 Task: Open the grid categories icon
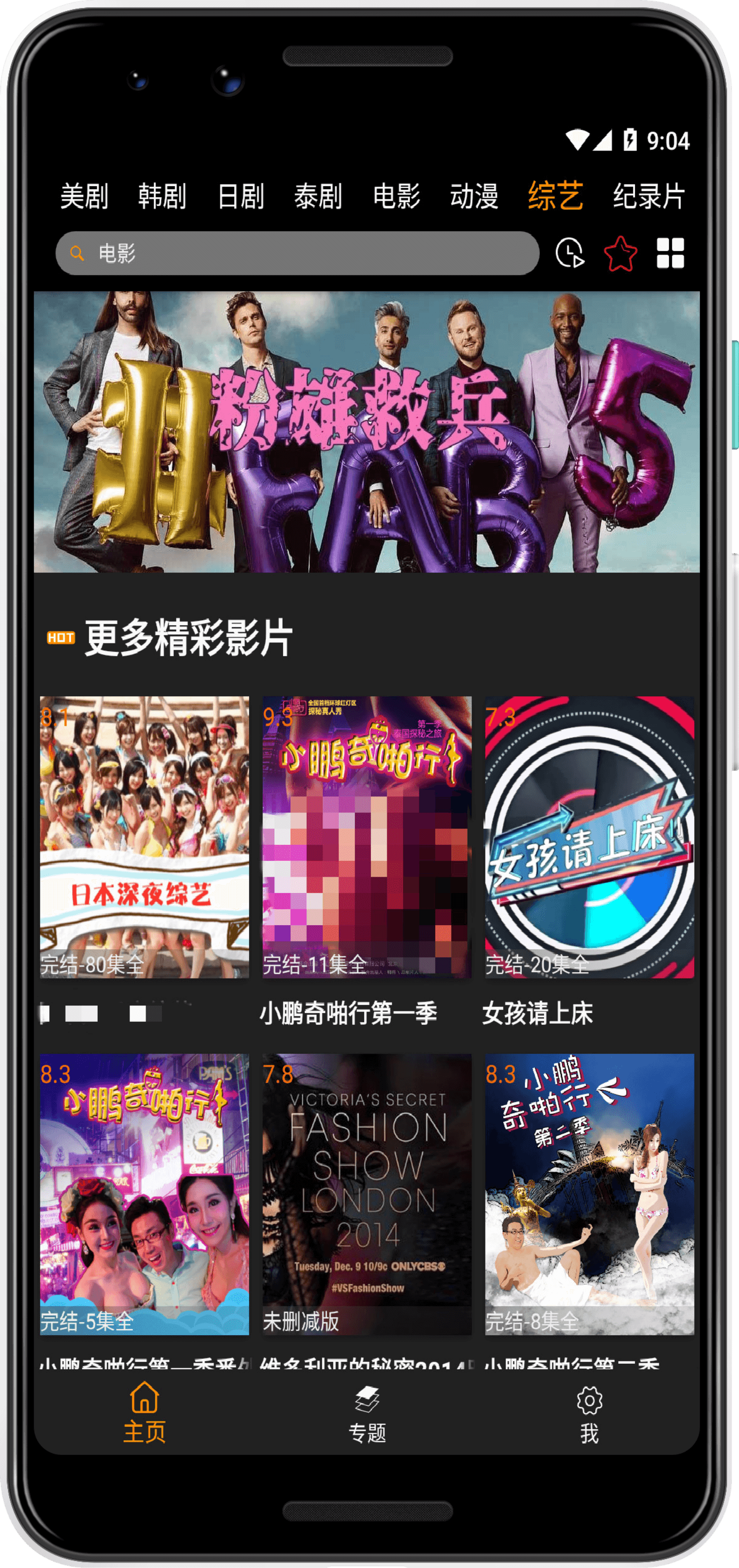pos(670,253)
